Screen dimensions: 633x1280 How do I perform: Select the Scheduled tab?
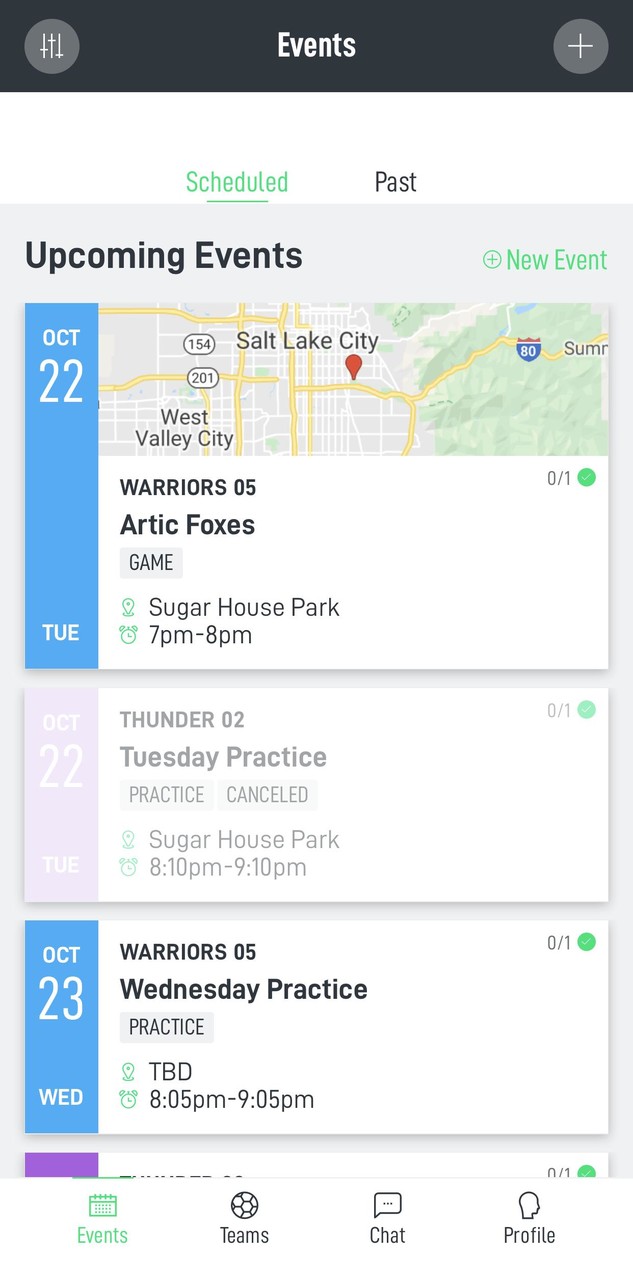point(237,182)
